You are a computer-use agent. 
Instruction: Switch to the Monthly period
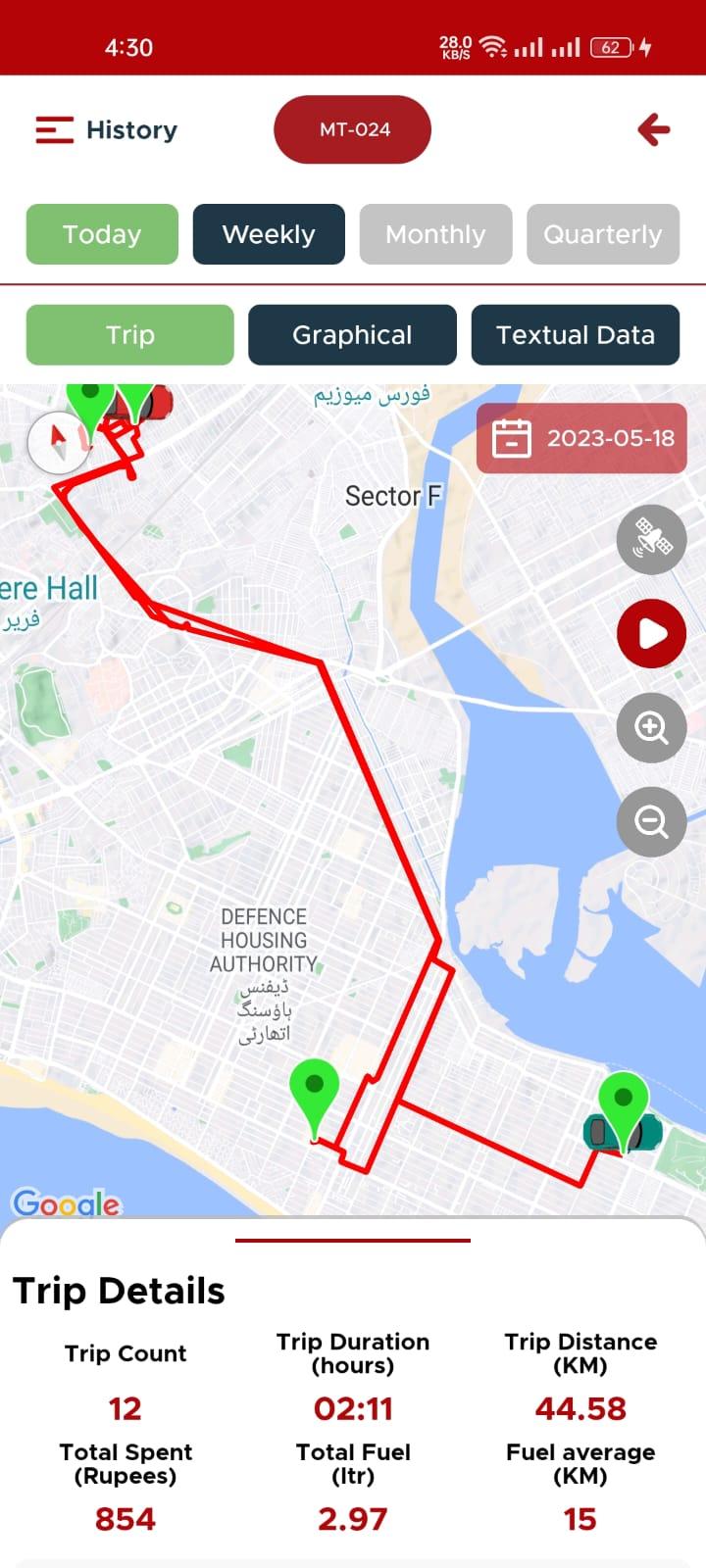tap(435, 234)
